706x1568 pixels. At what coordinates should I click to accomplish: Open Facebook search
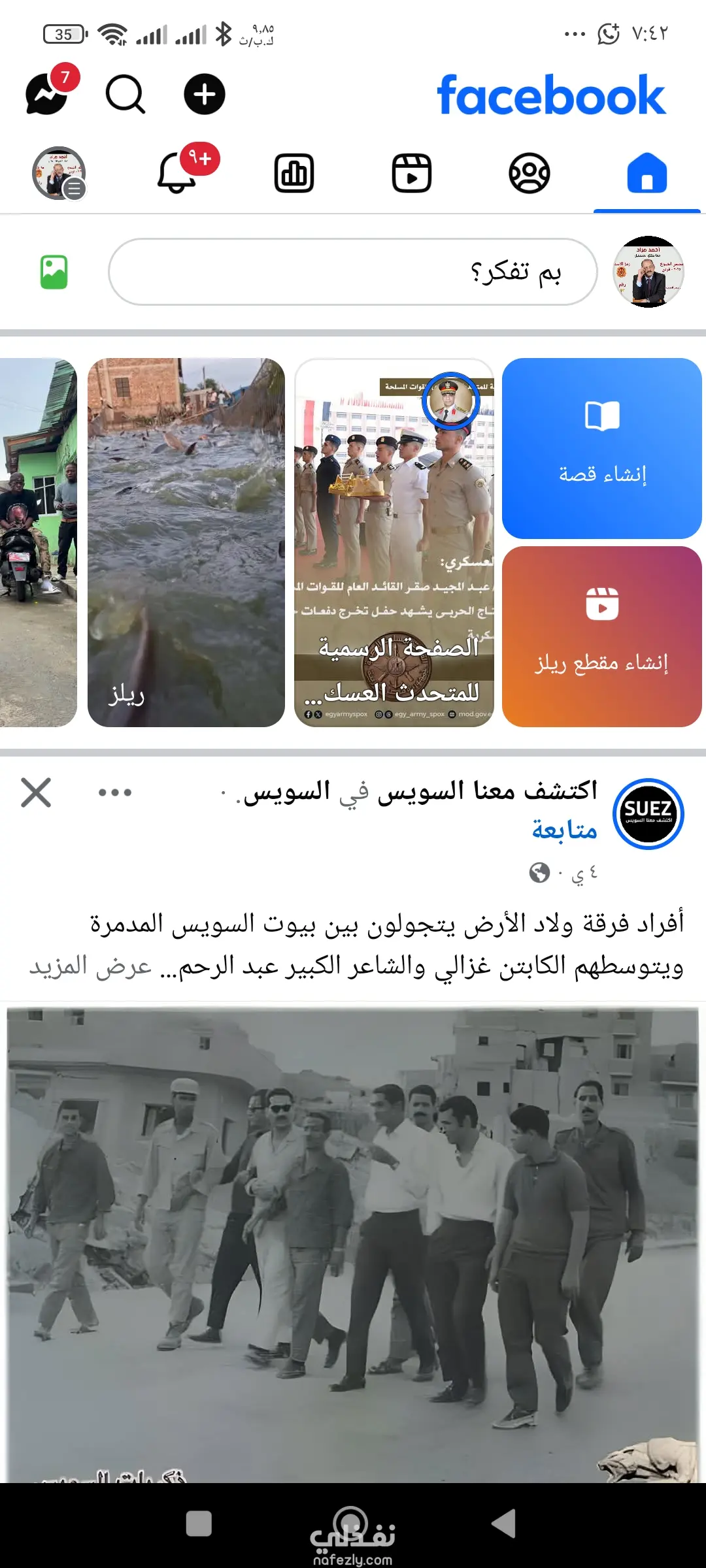(x=125, y=95)
